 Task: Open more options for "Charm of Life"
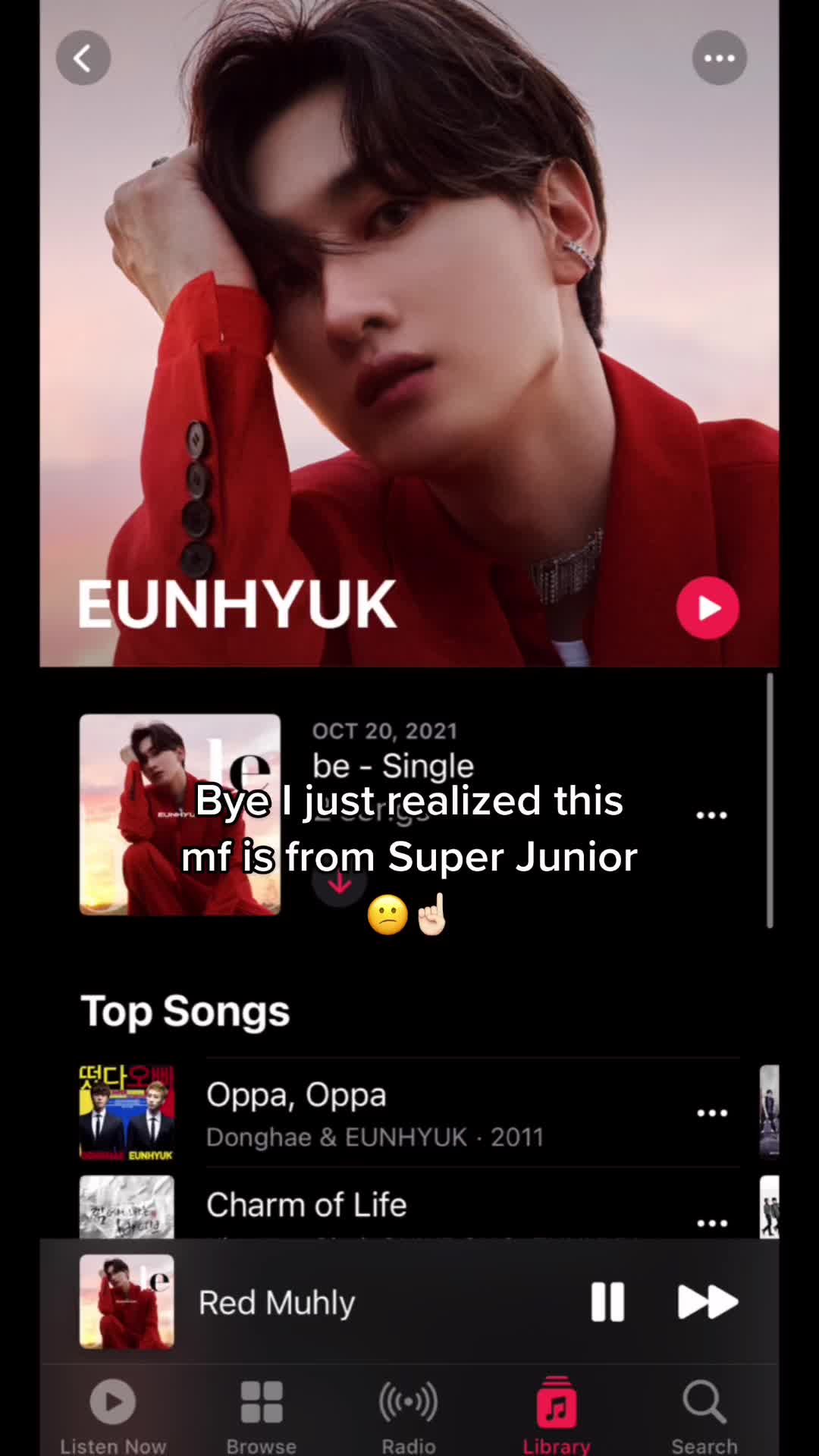coord(712,1222)
